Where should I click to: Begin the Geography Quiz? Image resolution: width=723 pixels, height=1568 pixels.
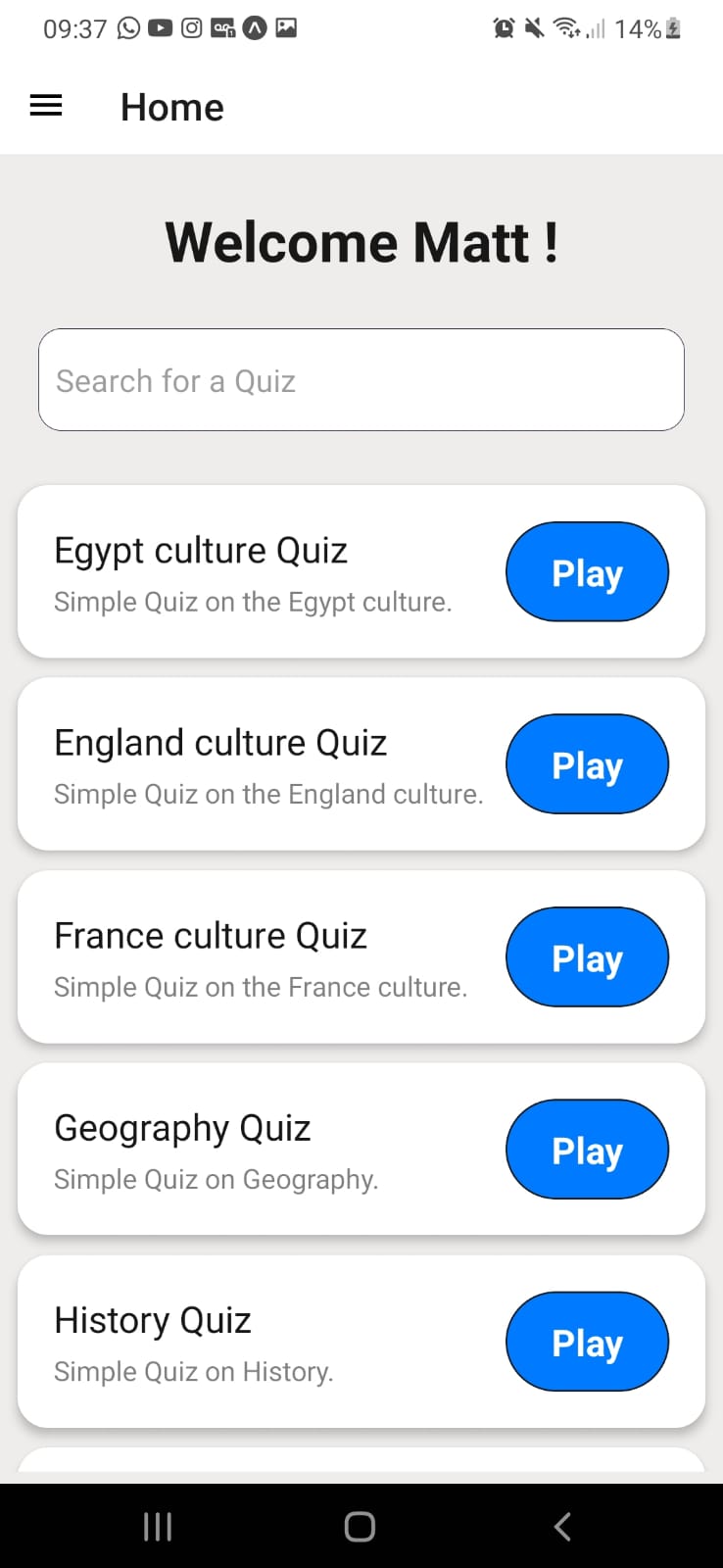(587, 1150)
